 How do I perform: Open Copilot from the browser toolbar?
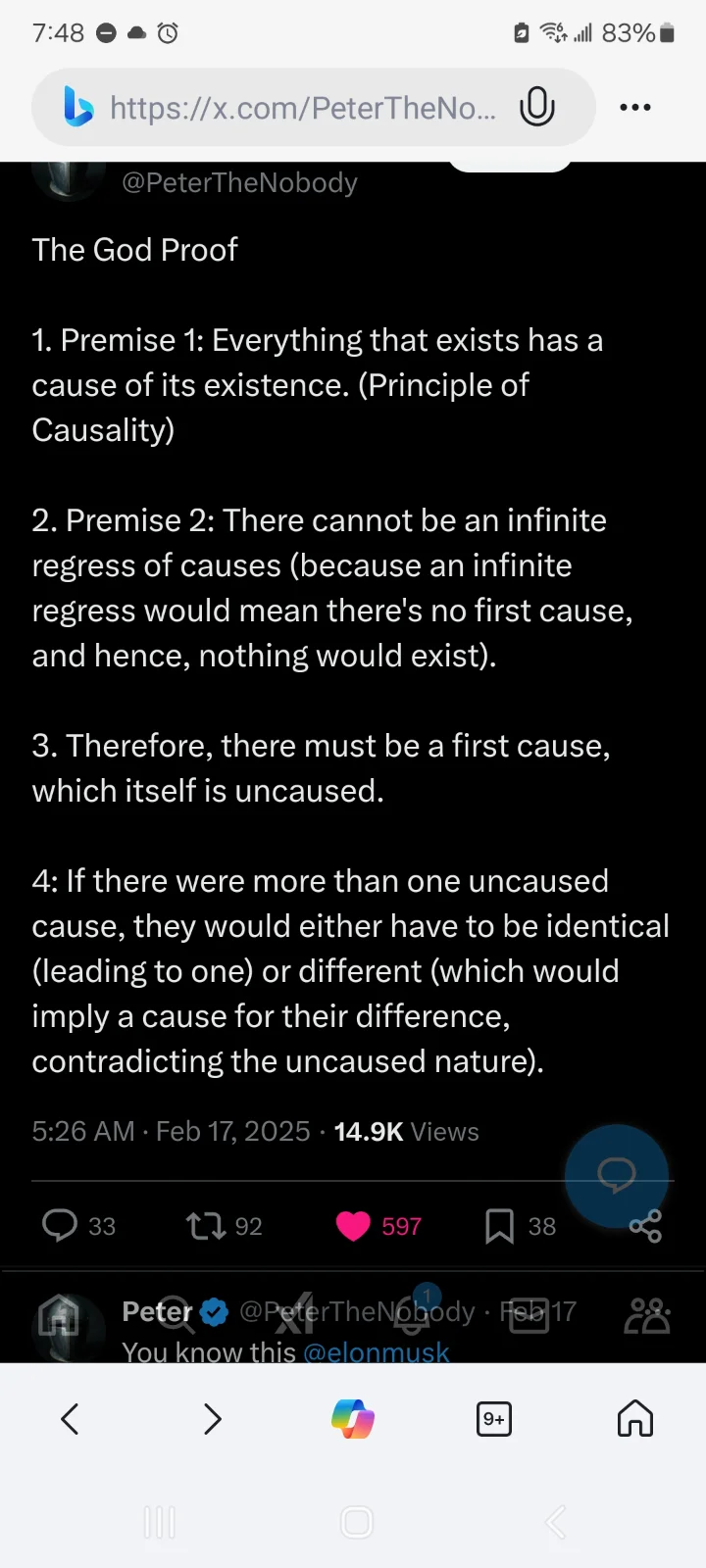[x=353, y=1418]
